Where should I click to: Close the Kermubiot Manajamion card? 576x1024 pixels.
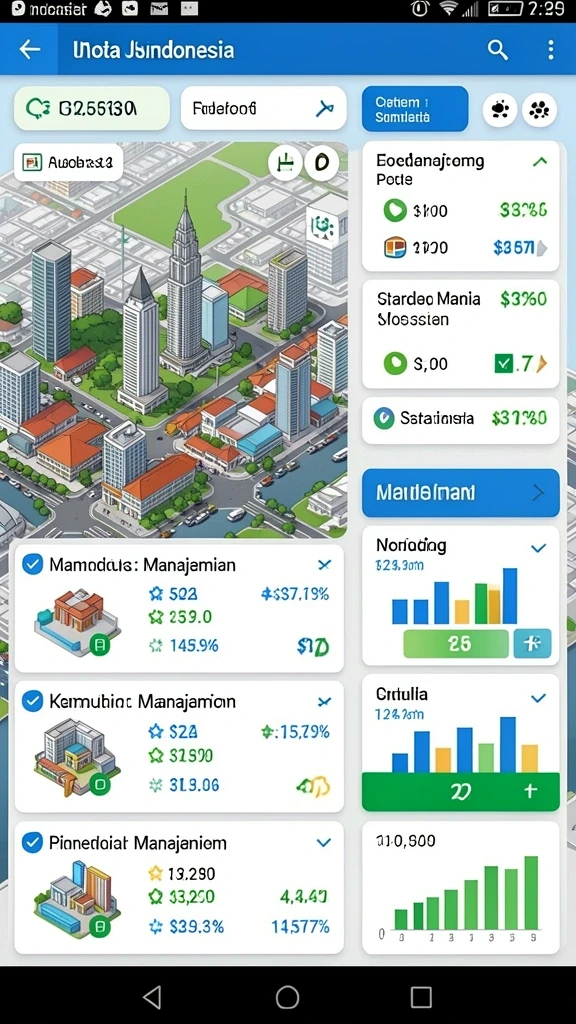(x=324, y=702)
